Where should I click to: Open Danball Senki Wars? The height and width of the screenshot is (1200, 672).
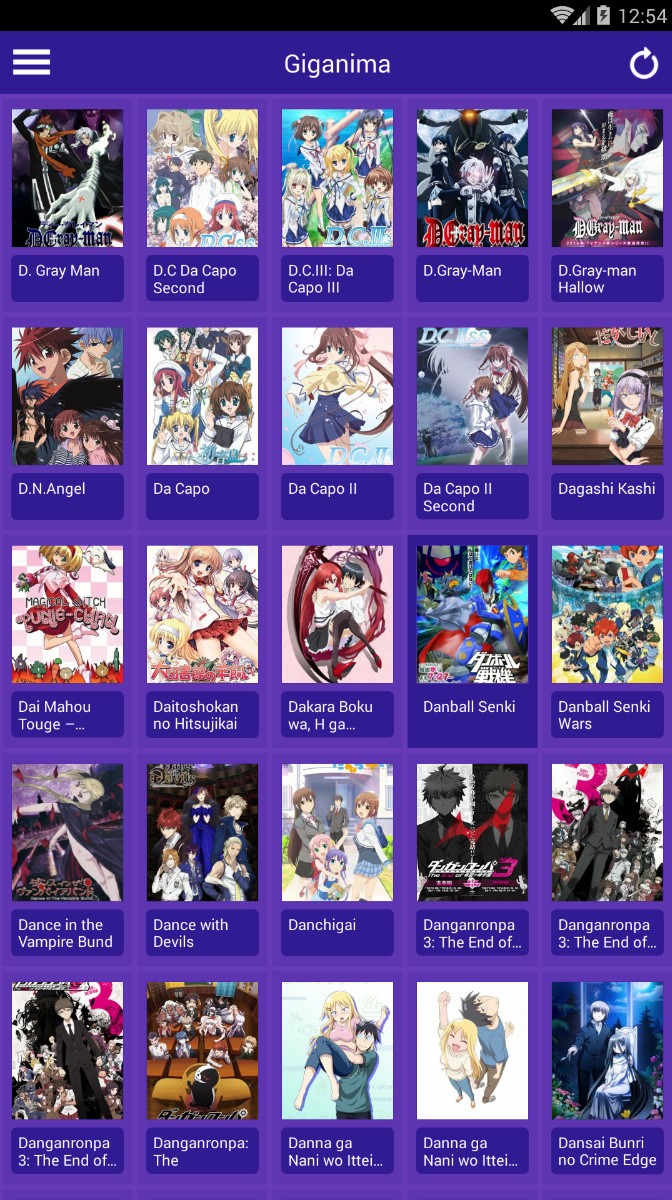click(607, 641)
